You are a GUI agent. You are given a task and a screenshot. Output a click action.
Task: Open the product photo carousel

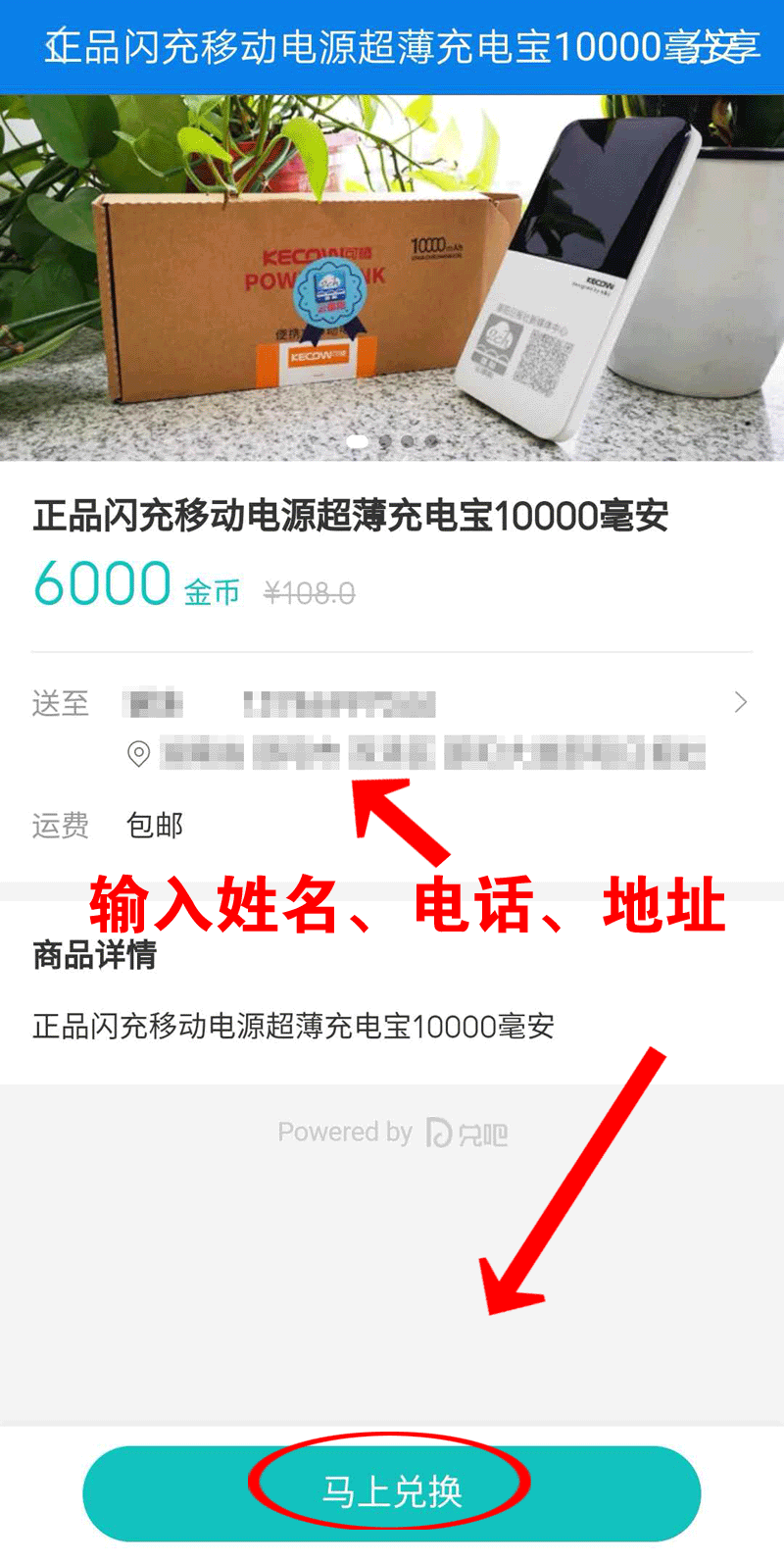click(392, 277)
